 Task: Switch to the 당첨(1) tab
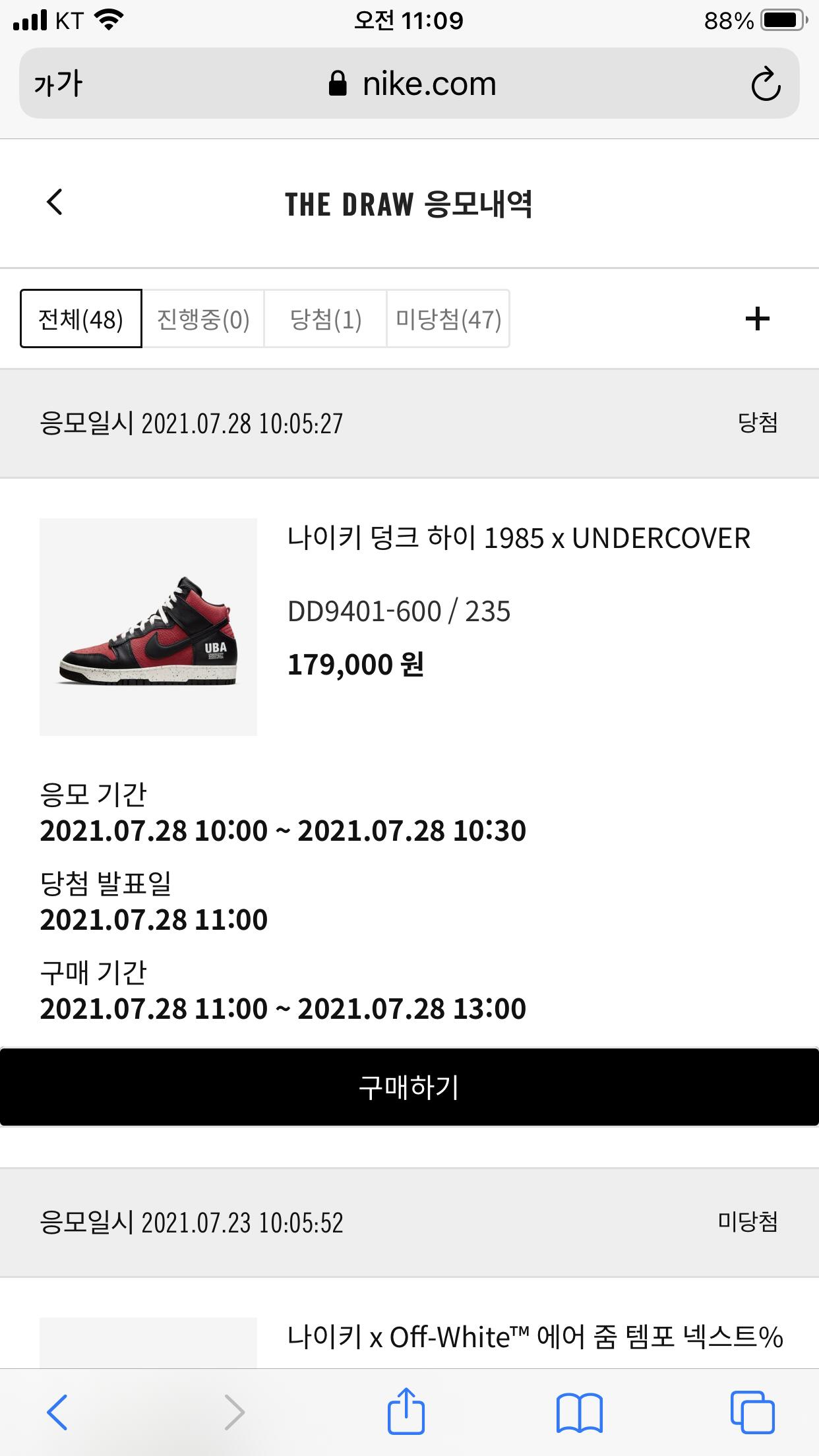(x=326, y=319)
